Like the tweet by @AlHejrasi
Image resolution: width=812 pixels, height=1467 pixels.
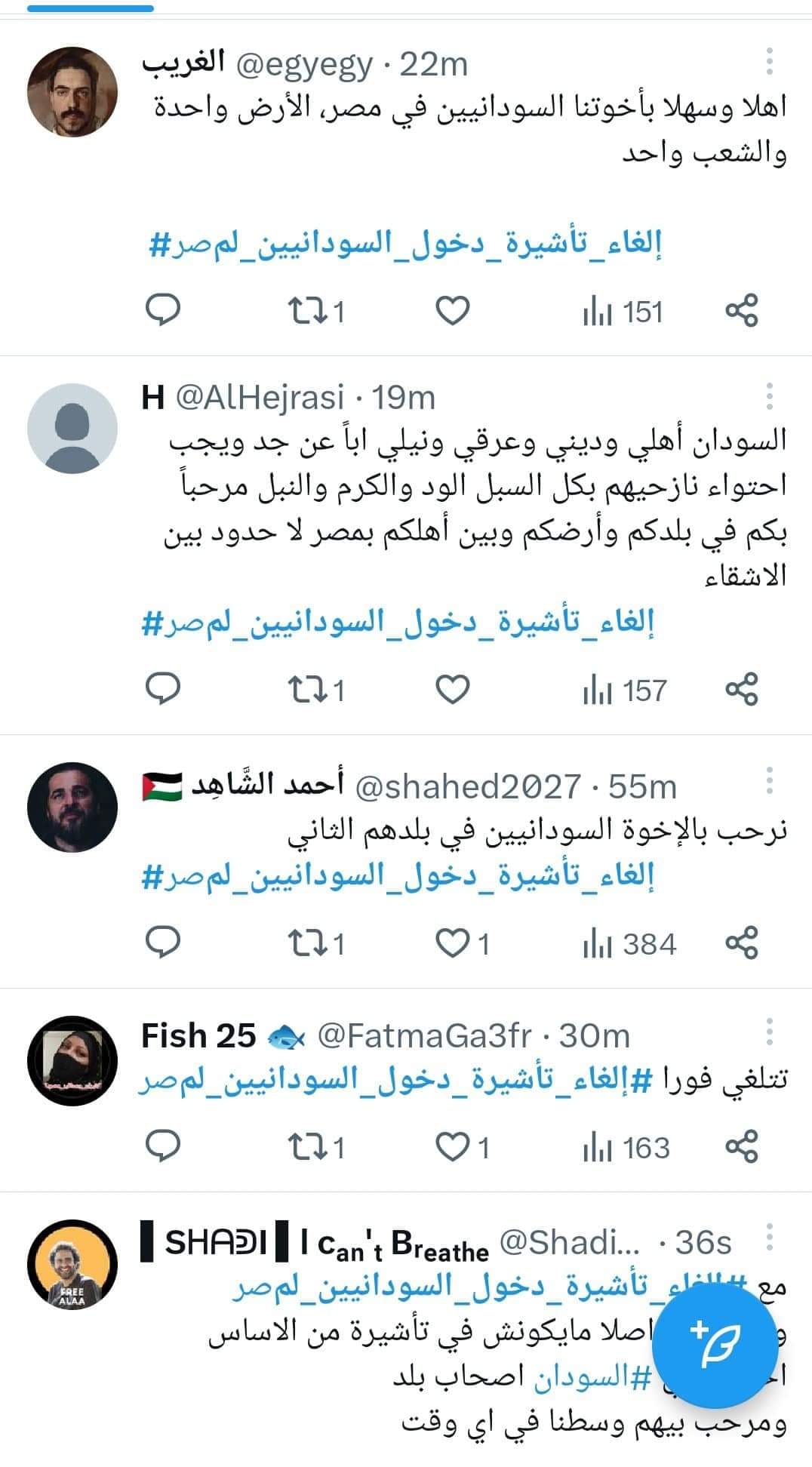(453, 690)
